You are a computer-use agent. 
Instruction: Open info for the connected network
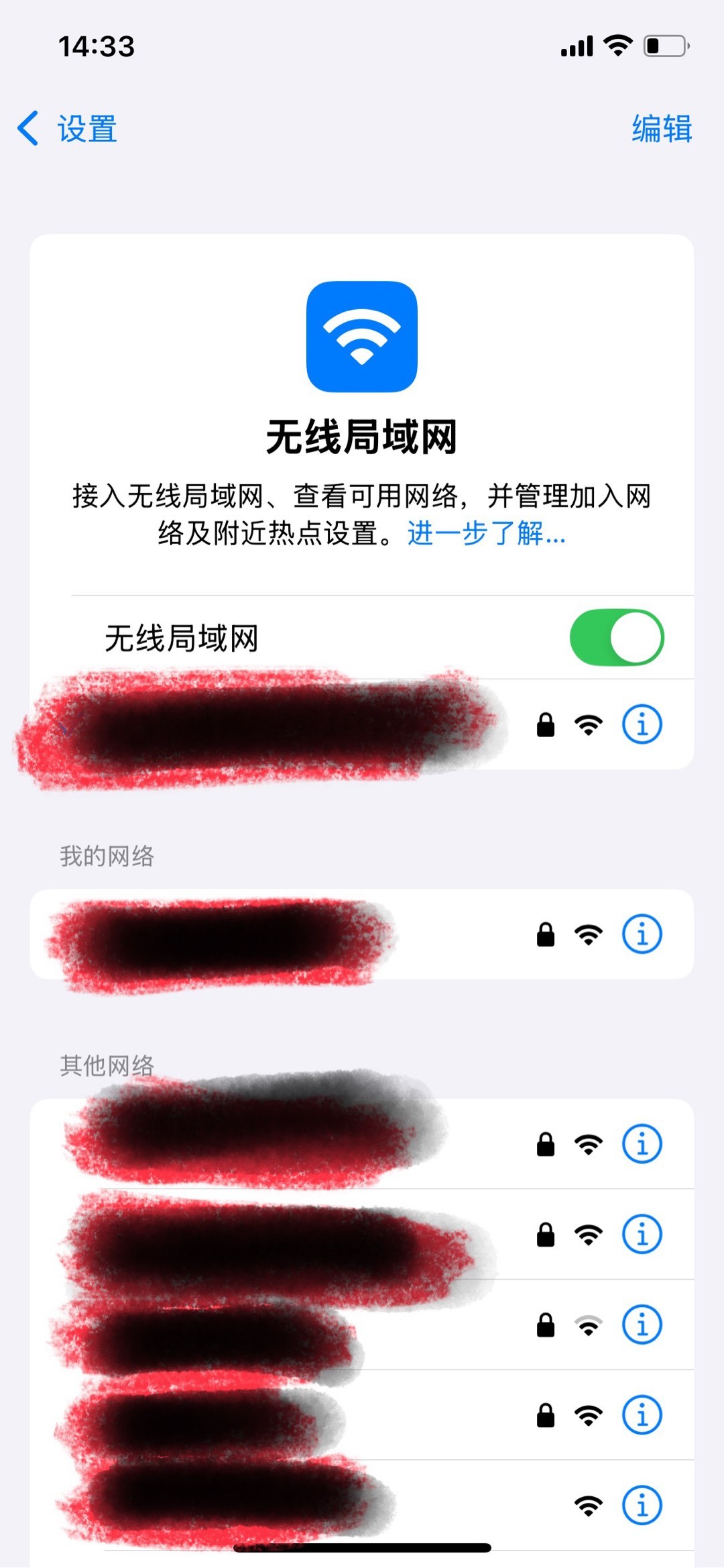642,724
